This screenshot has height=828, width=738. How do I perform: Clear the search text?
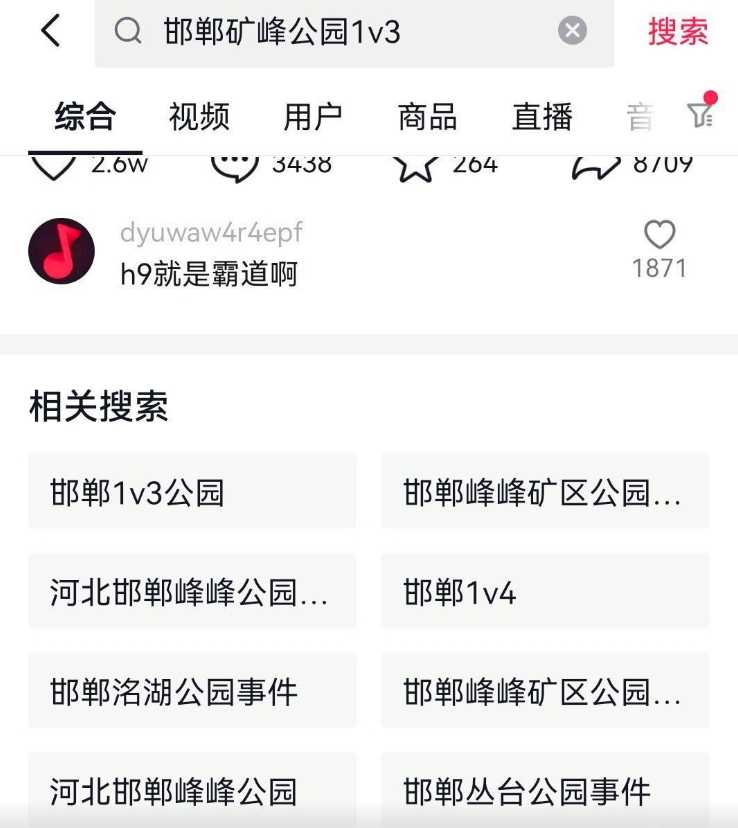pos(572,31)
